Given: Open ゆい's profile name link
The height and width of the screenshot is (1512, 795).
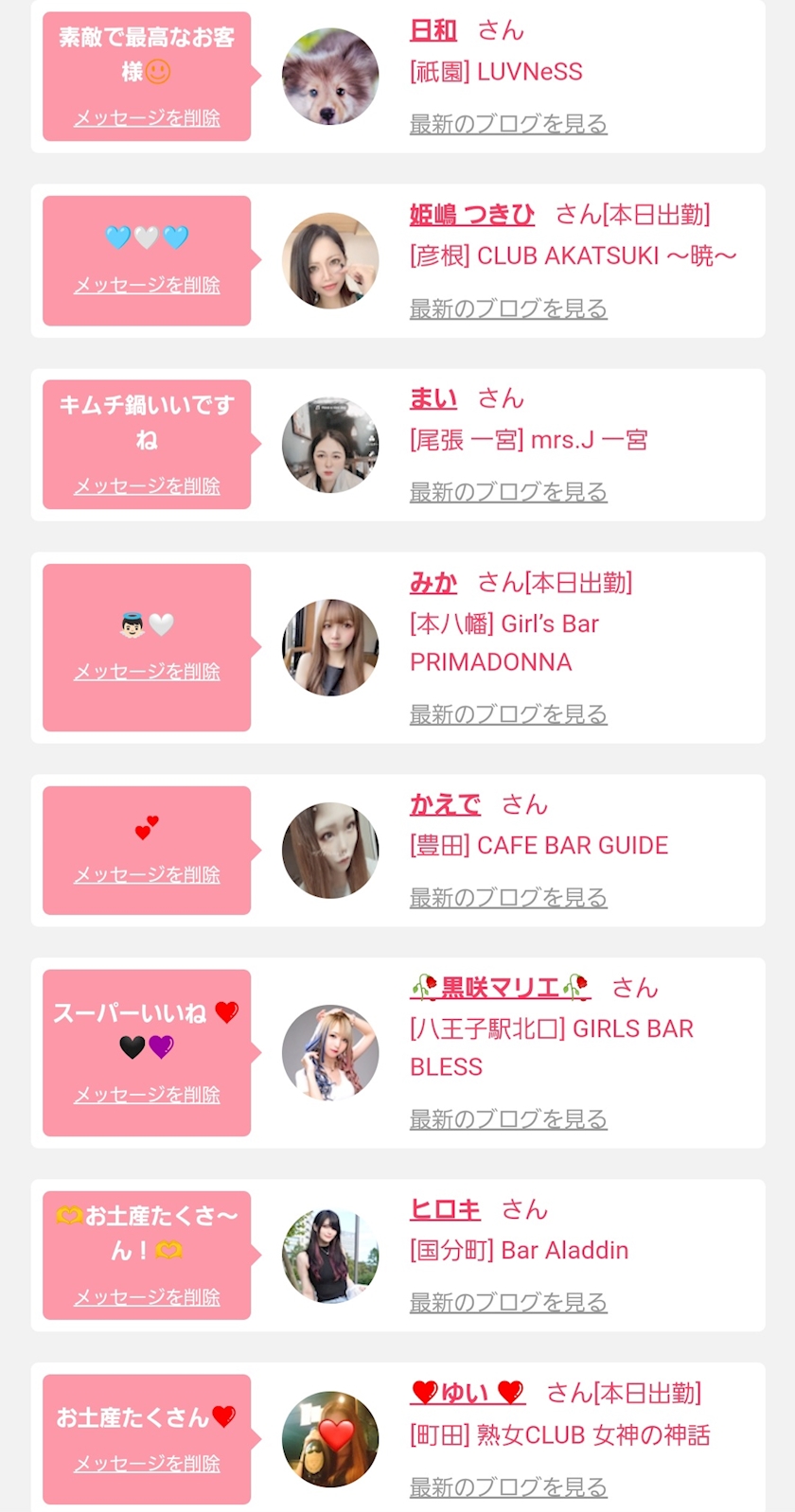Looking at the screenshot, I should coord(468,1393).
